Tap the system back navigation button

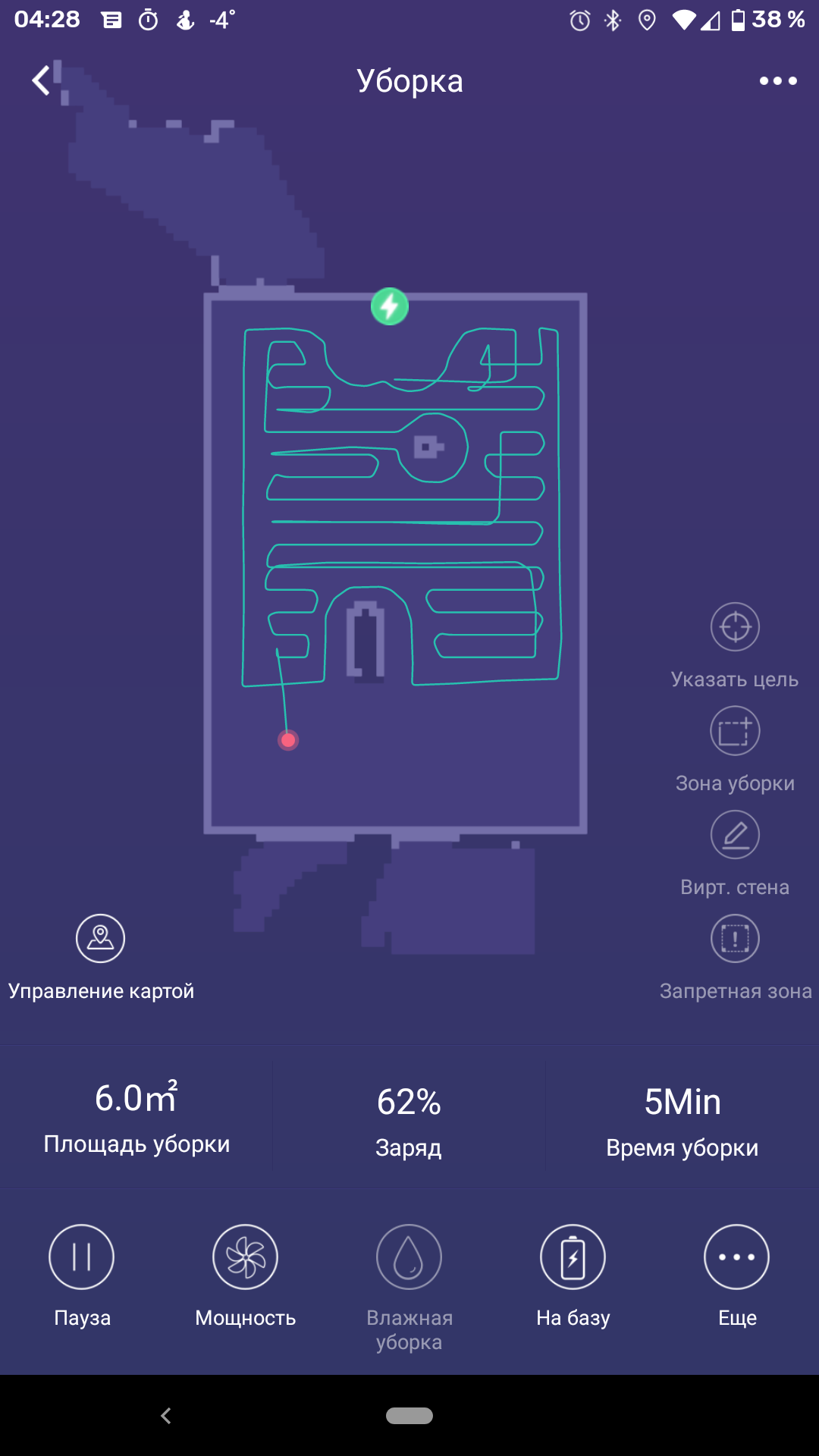tap(166, 1415)
